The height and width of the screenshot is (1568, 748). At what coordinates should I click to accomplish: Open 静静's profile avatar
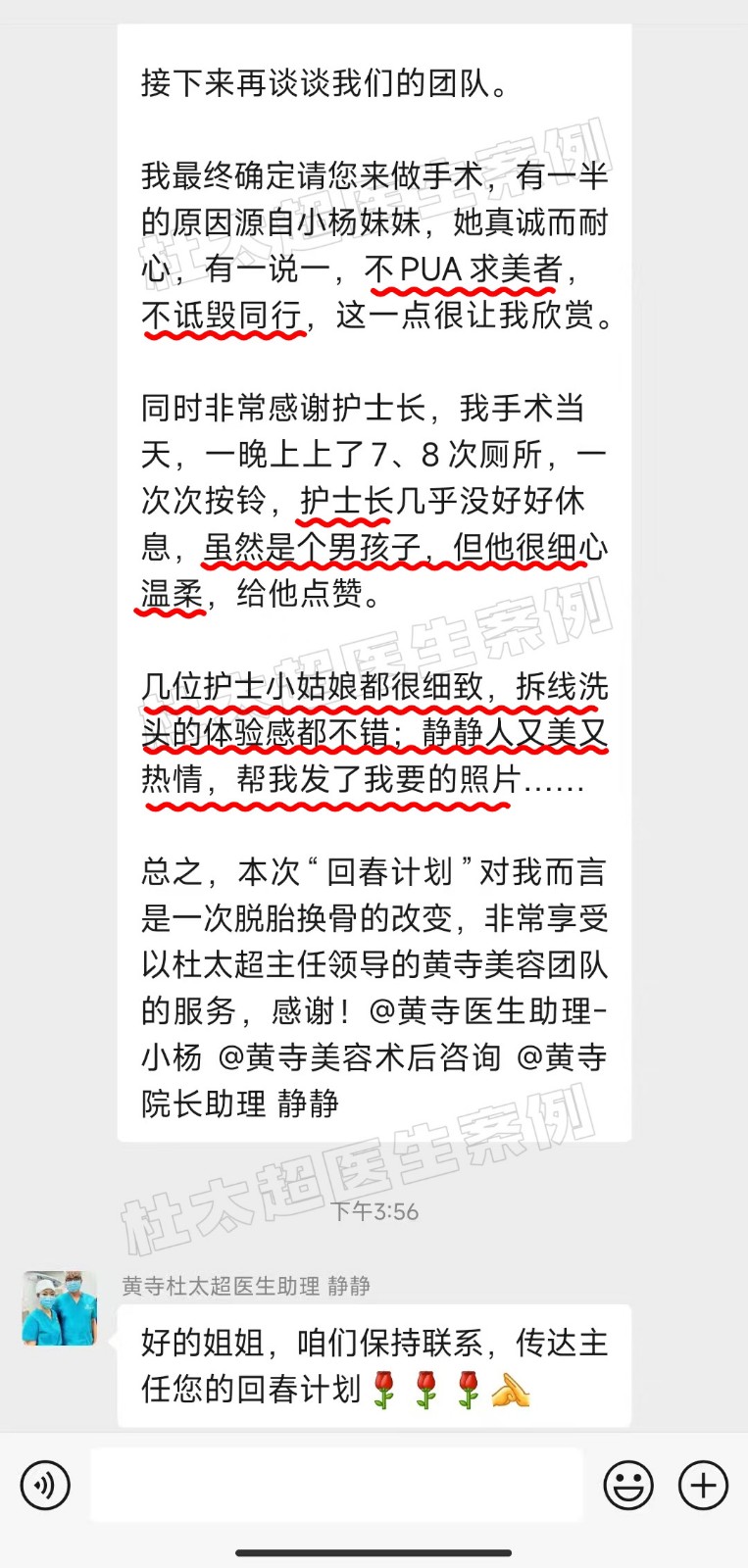point(60,1308)
